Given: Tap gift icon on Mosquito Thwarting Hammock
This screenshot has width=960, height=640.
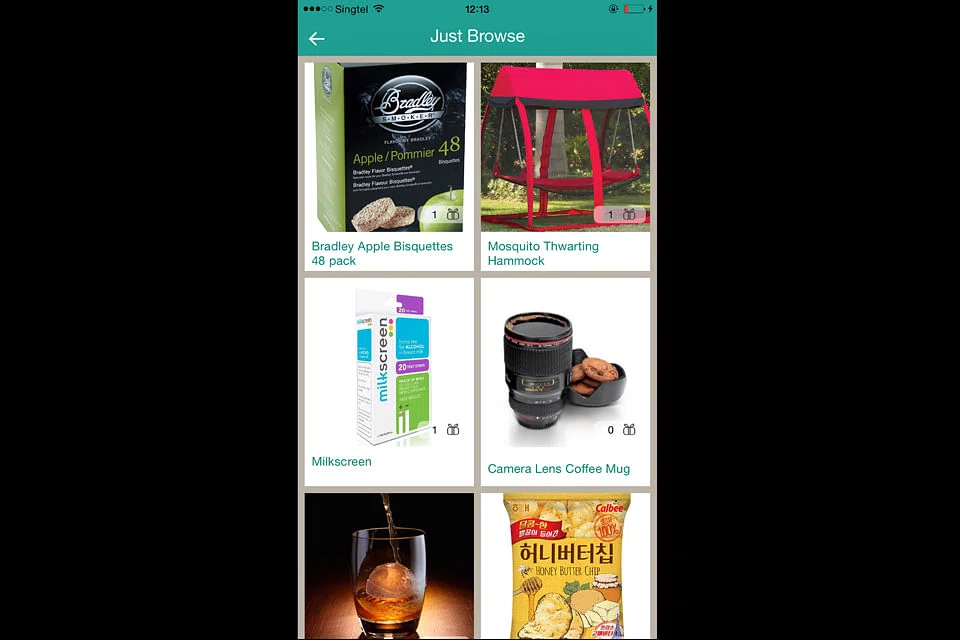Looking at the screenshot, I should 629,214.
